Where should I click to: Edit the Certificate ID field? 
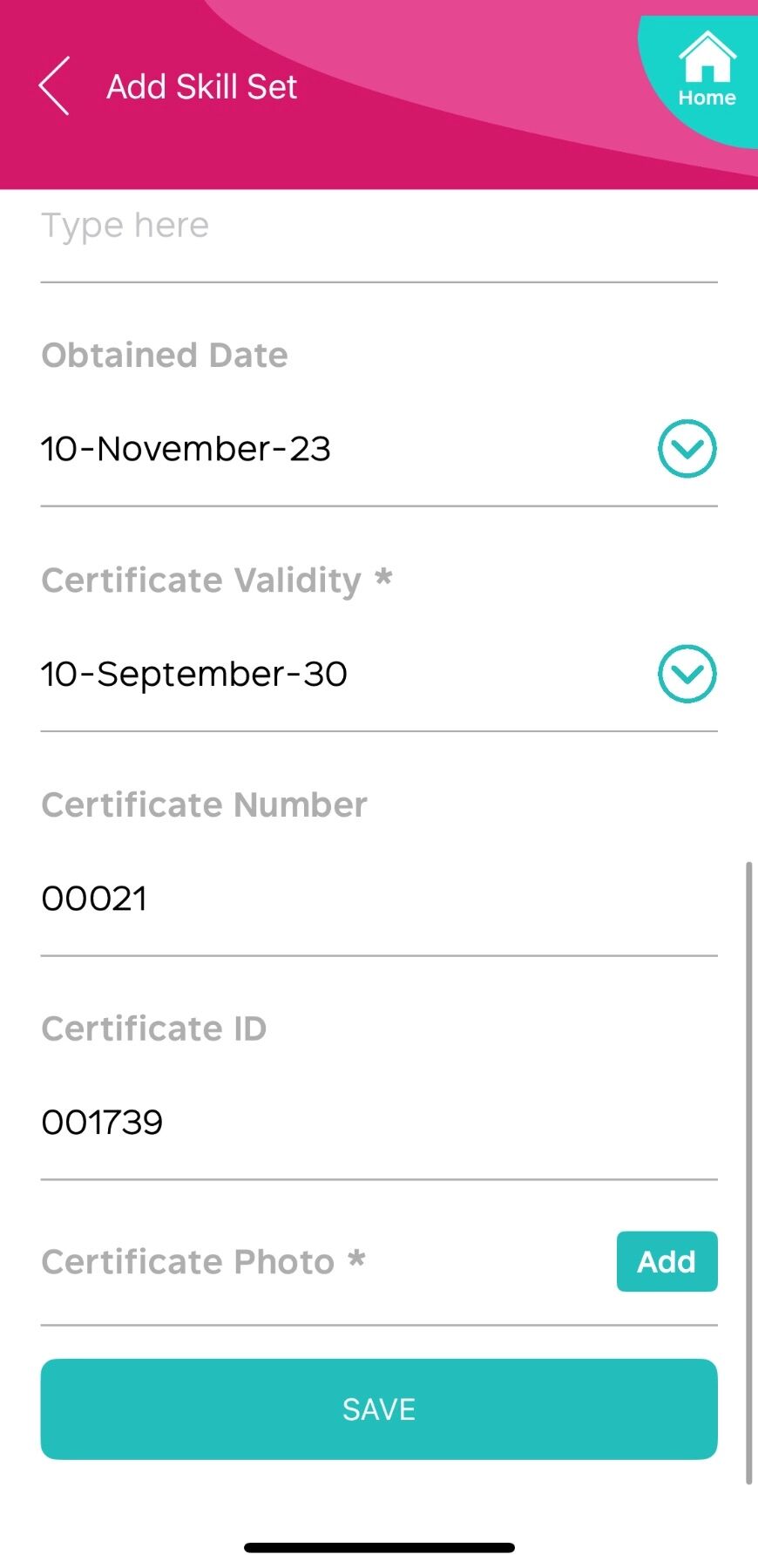pos(378,1123)
